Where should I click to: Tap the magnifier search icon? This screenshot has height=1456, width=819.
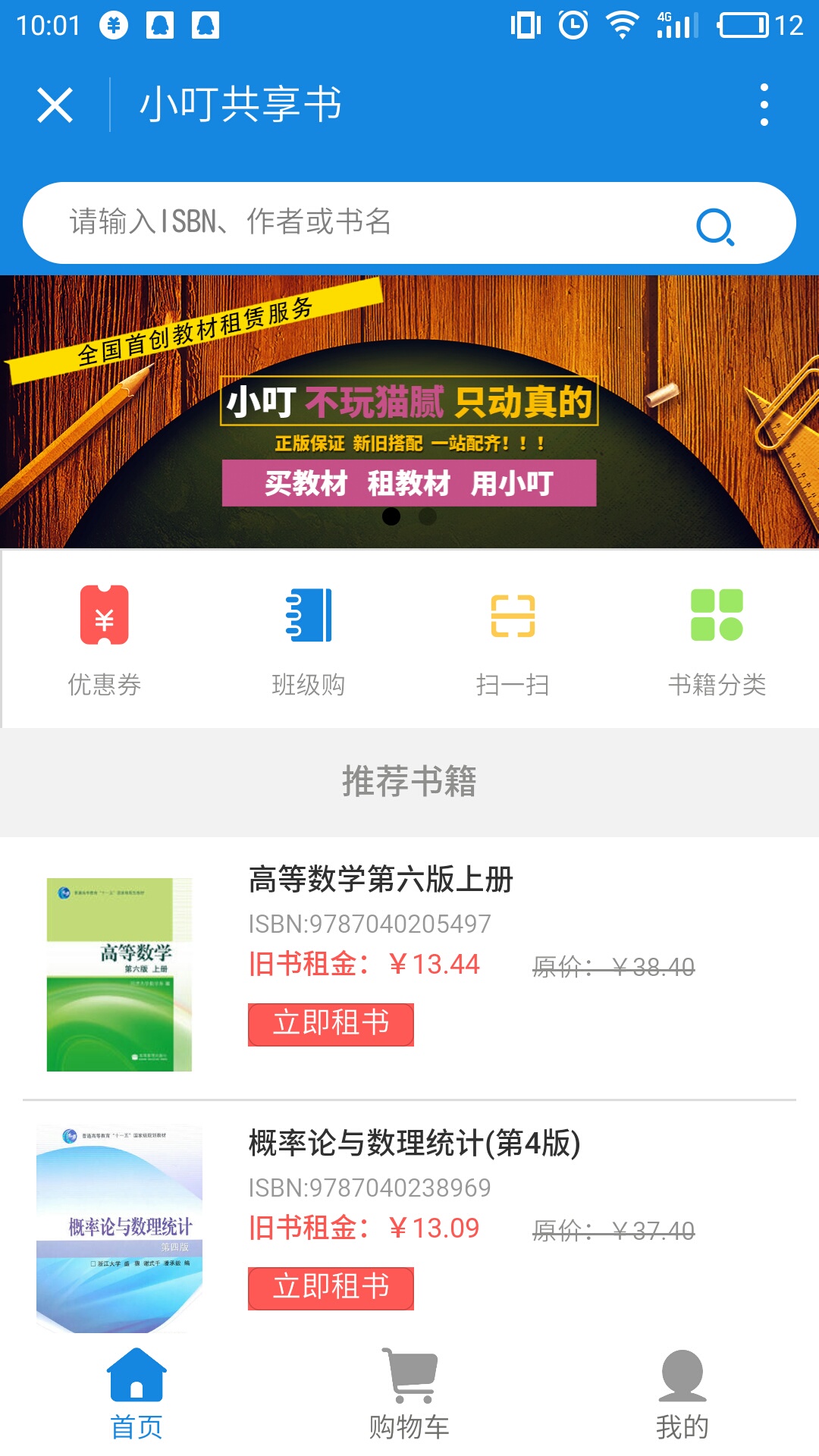point(715,226)
